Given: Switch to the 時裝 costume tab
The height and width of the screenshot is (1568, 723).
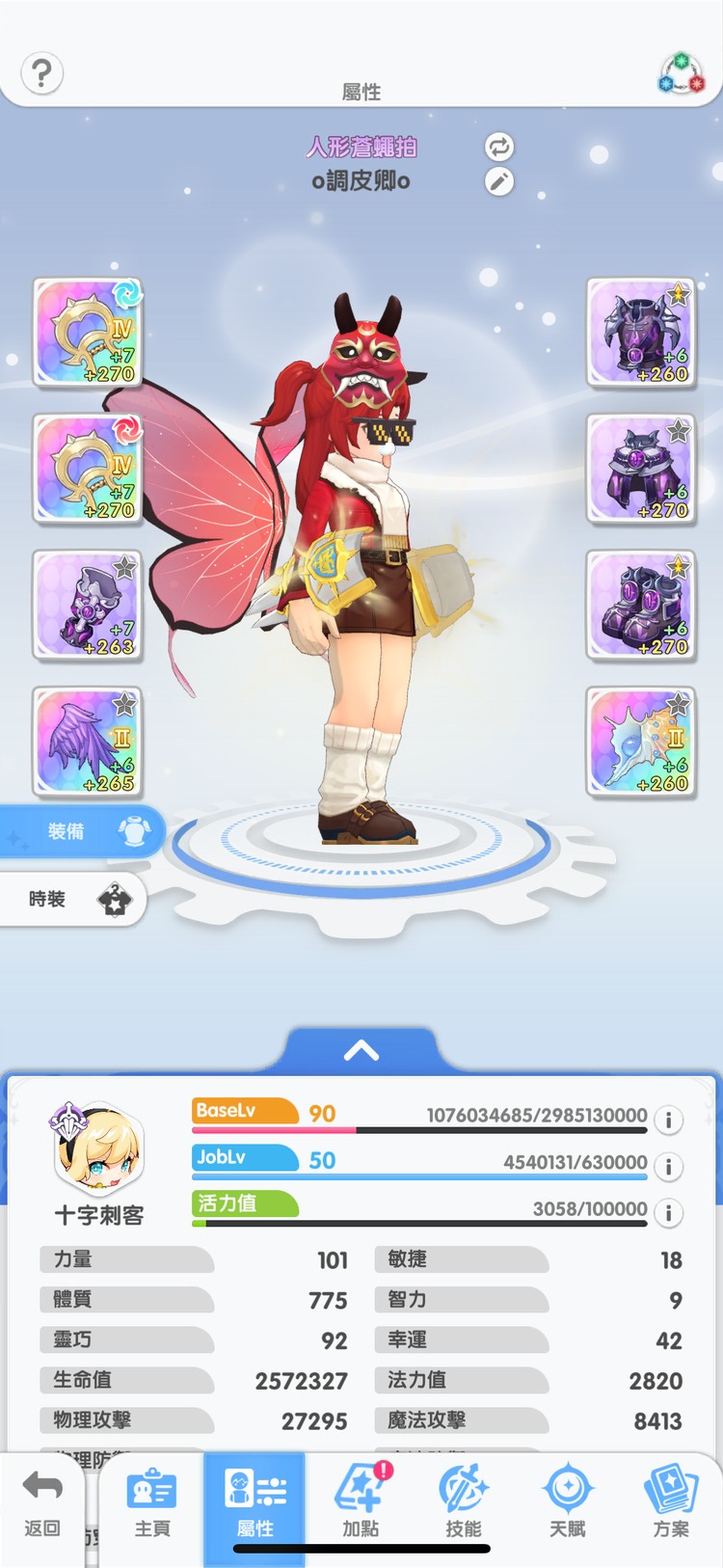Looking at the screenshot, I should 72,899.
